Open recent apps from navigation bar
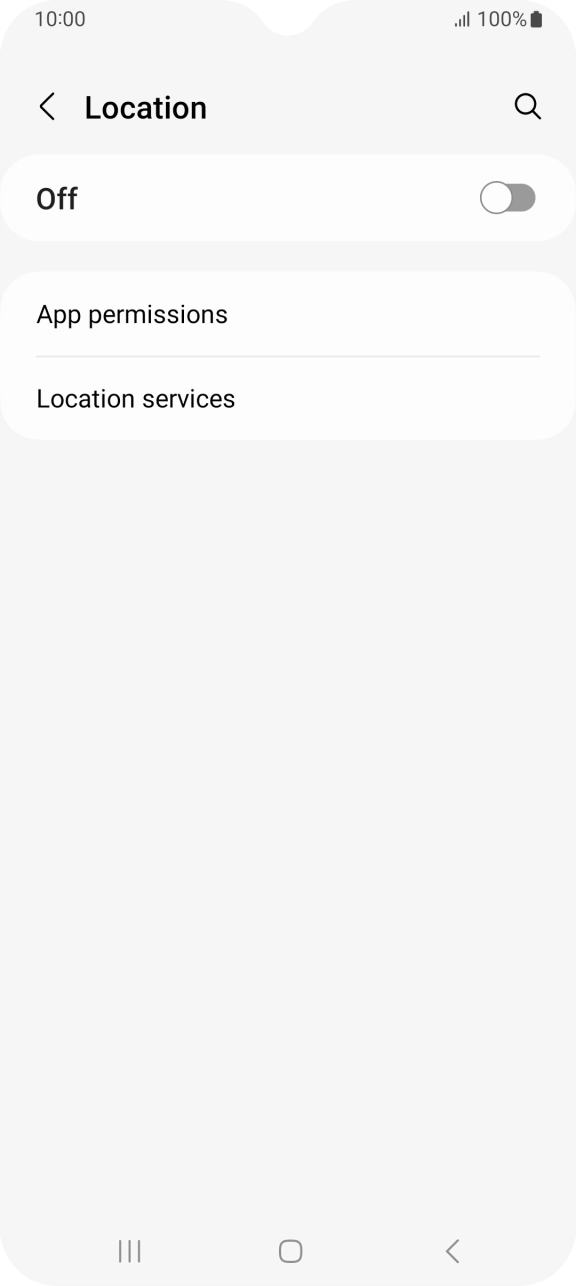576x1286 pixels. coord(129,1250)
